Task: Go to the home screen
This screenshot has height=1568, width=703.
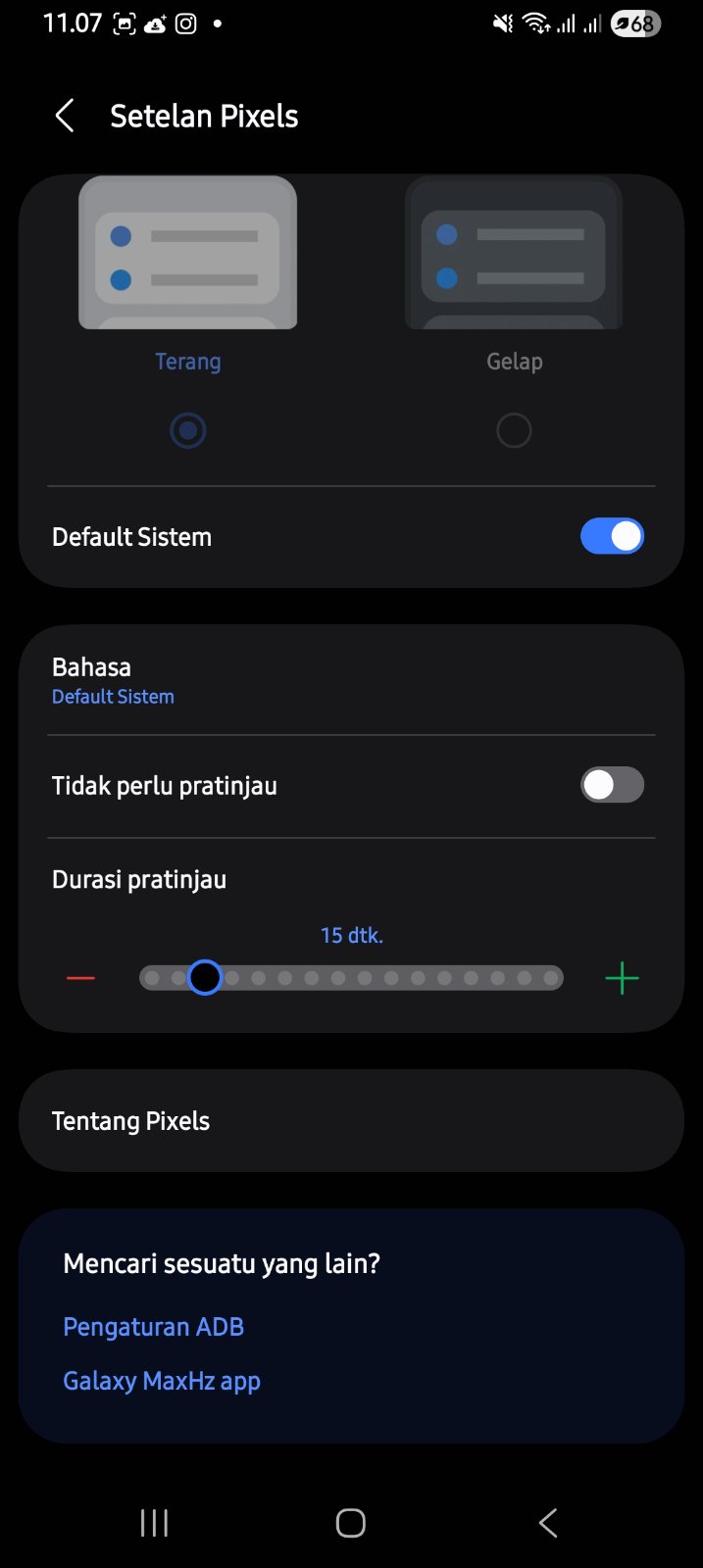Action: (351, 1523)
